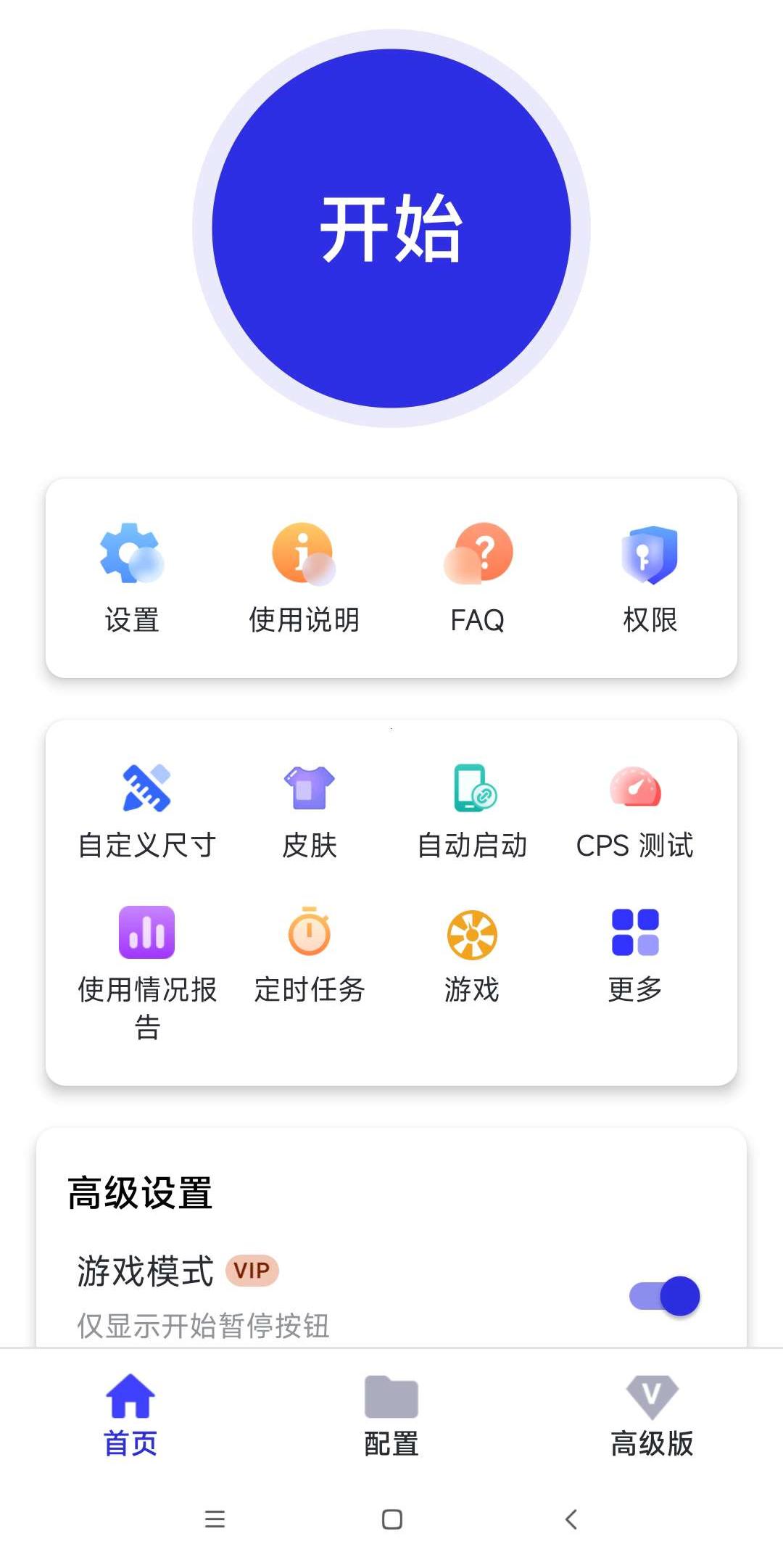The width and height of the screenshot is (783, 1568).
Task: View 使用情况报告 usage report
Action: 147,973
